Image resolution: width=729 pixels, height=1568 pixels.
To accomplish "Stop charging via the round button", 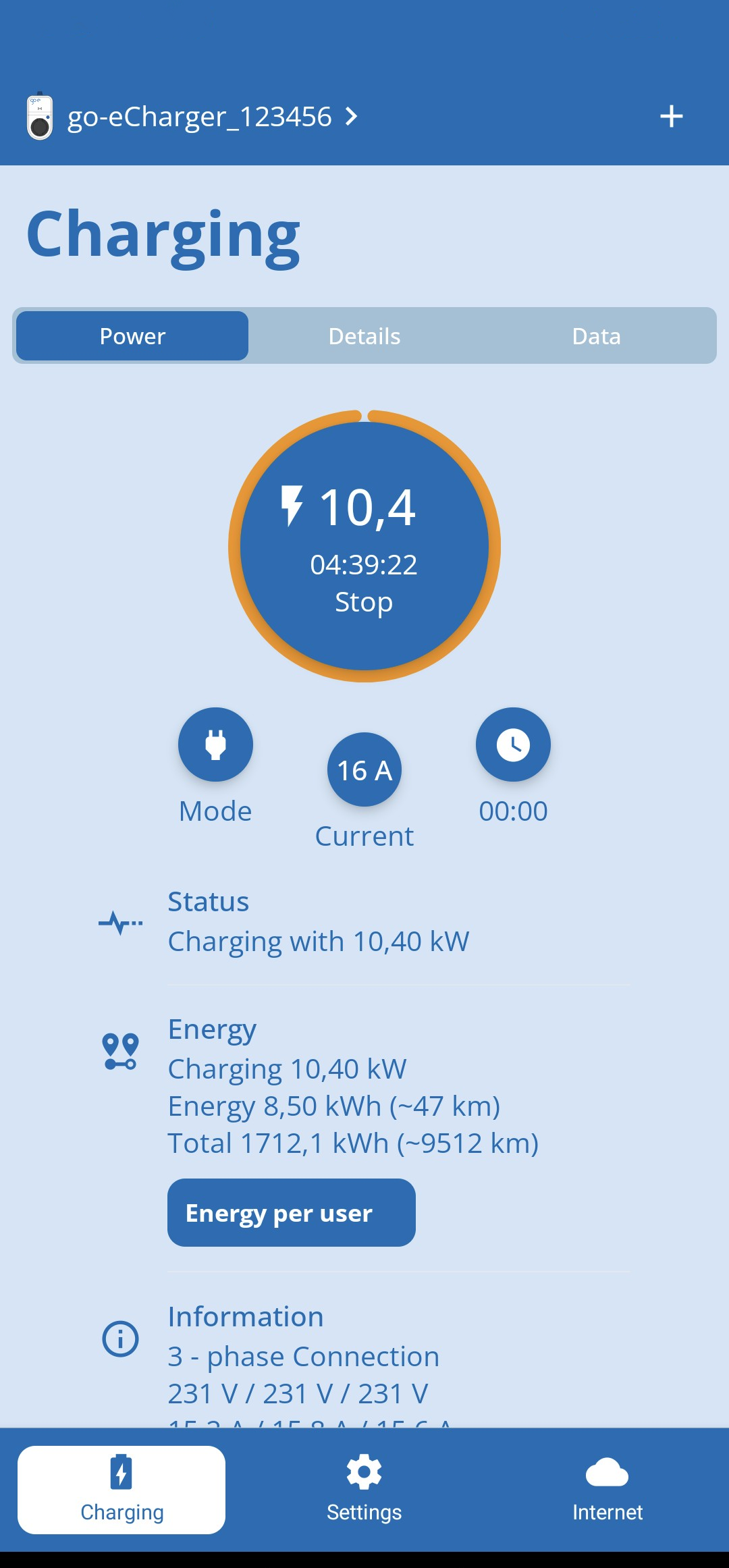I will [x=364, y=546].
